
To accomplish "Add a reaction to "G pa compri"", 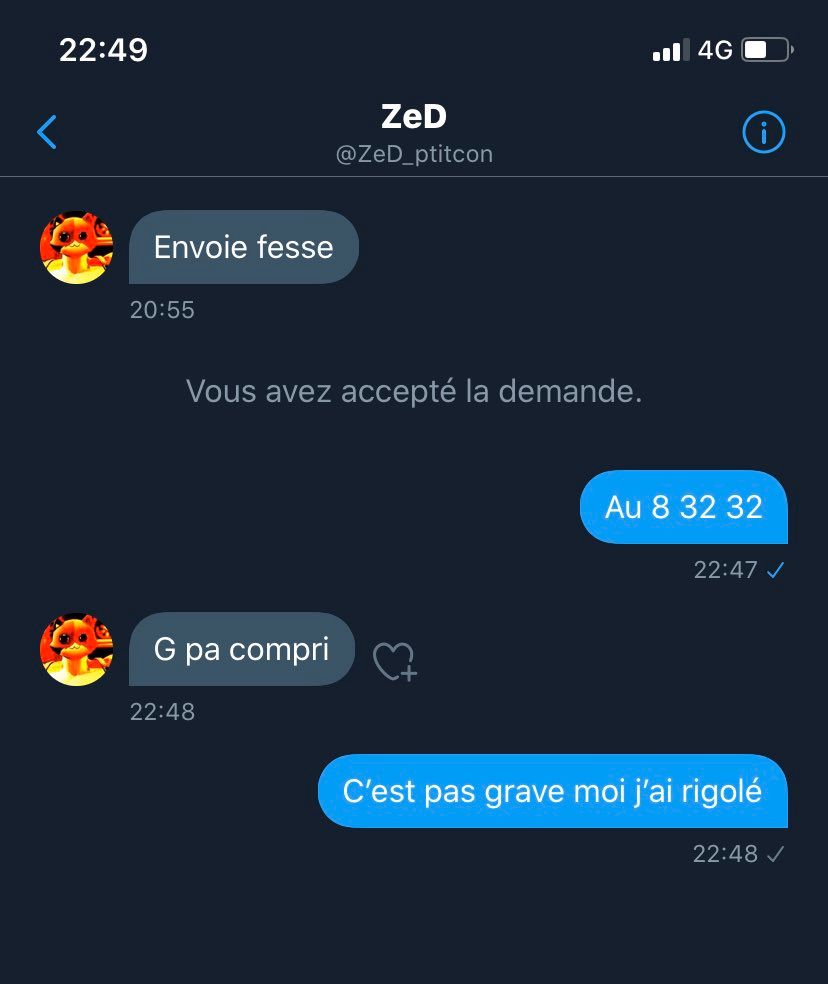I will (394, 661).
